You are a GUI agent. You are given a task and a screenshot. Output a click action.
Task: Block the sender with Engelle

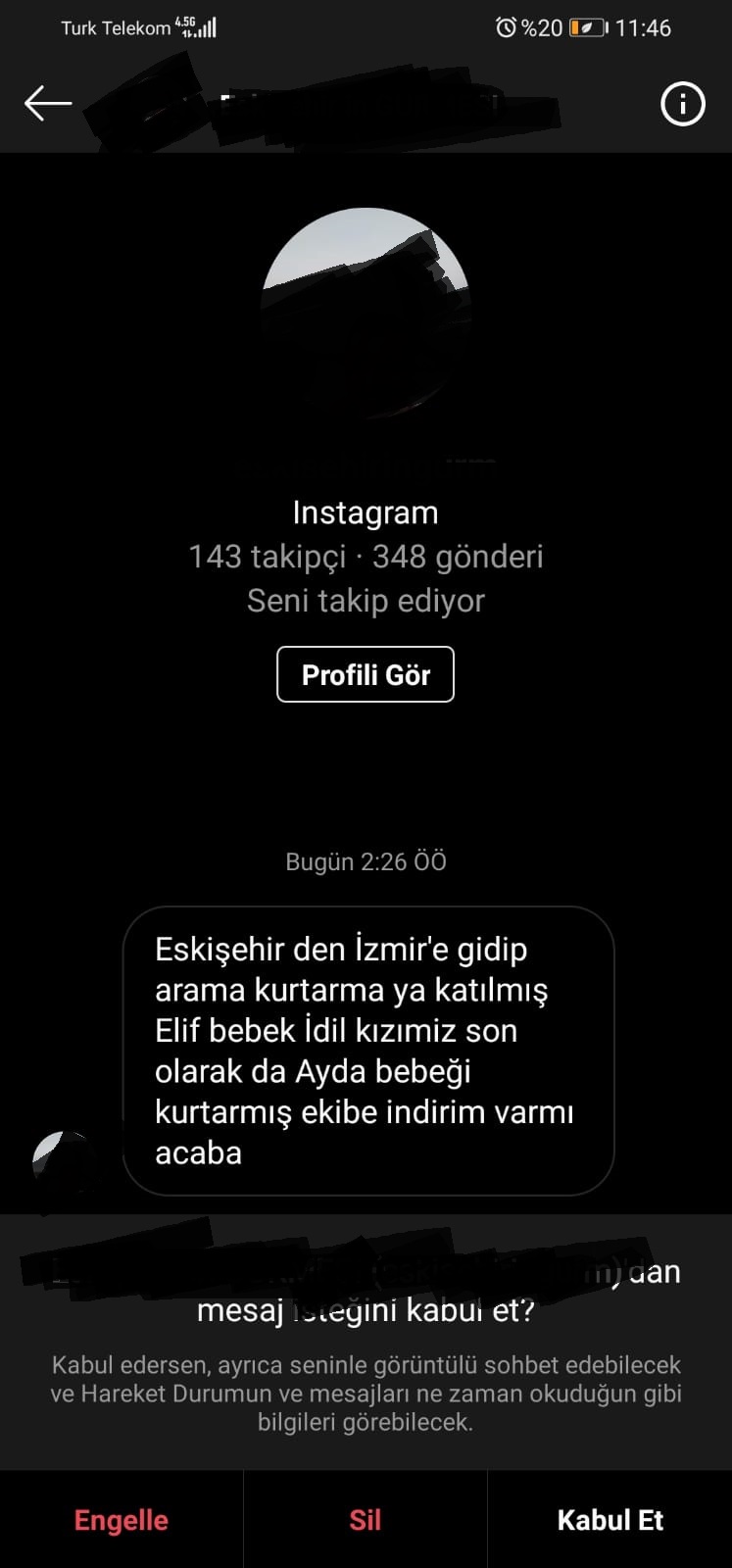point(122,1520)
